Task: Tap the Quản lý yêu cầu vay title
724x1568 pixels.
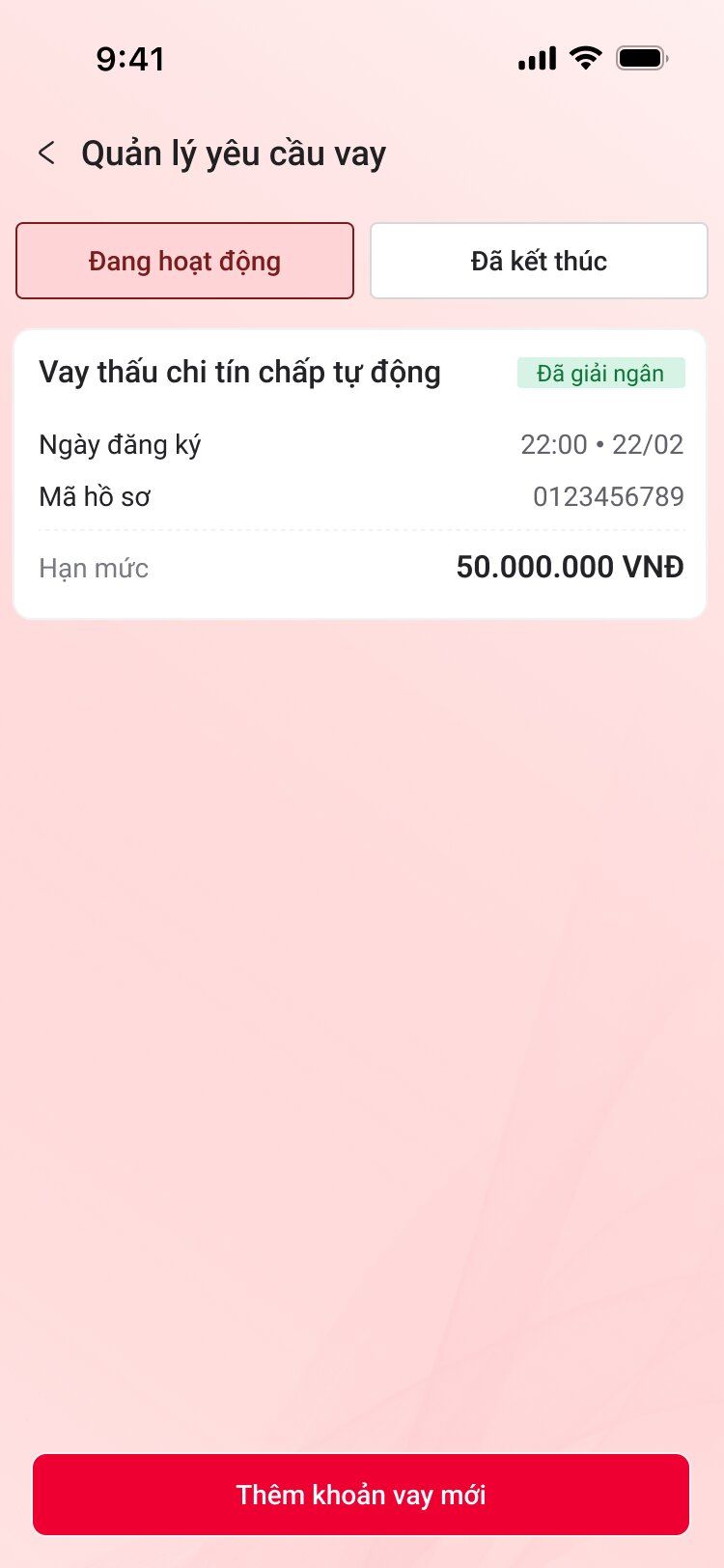Action: point(235,153)
